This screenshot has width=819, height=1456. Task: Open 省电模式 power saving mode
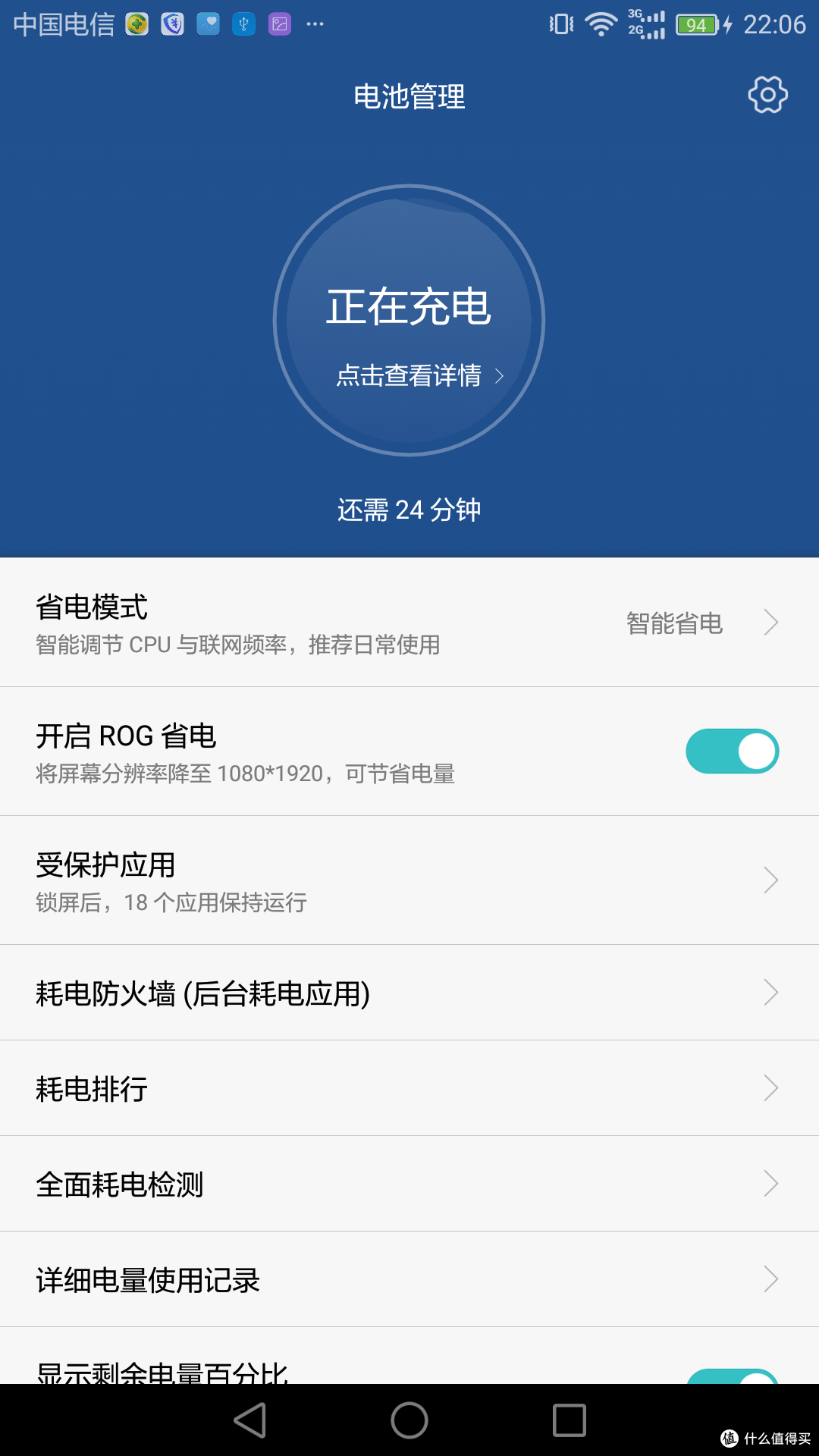(409, 623)
